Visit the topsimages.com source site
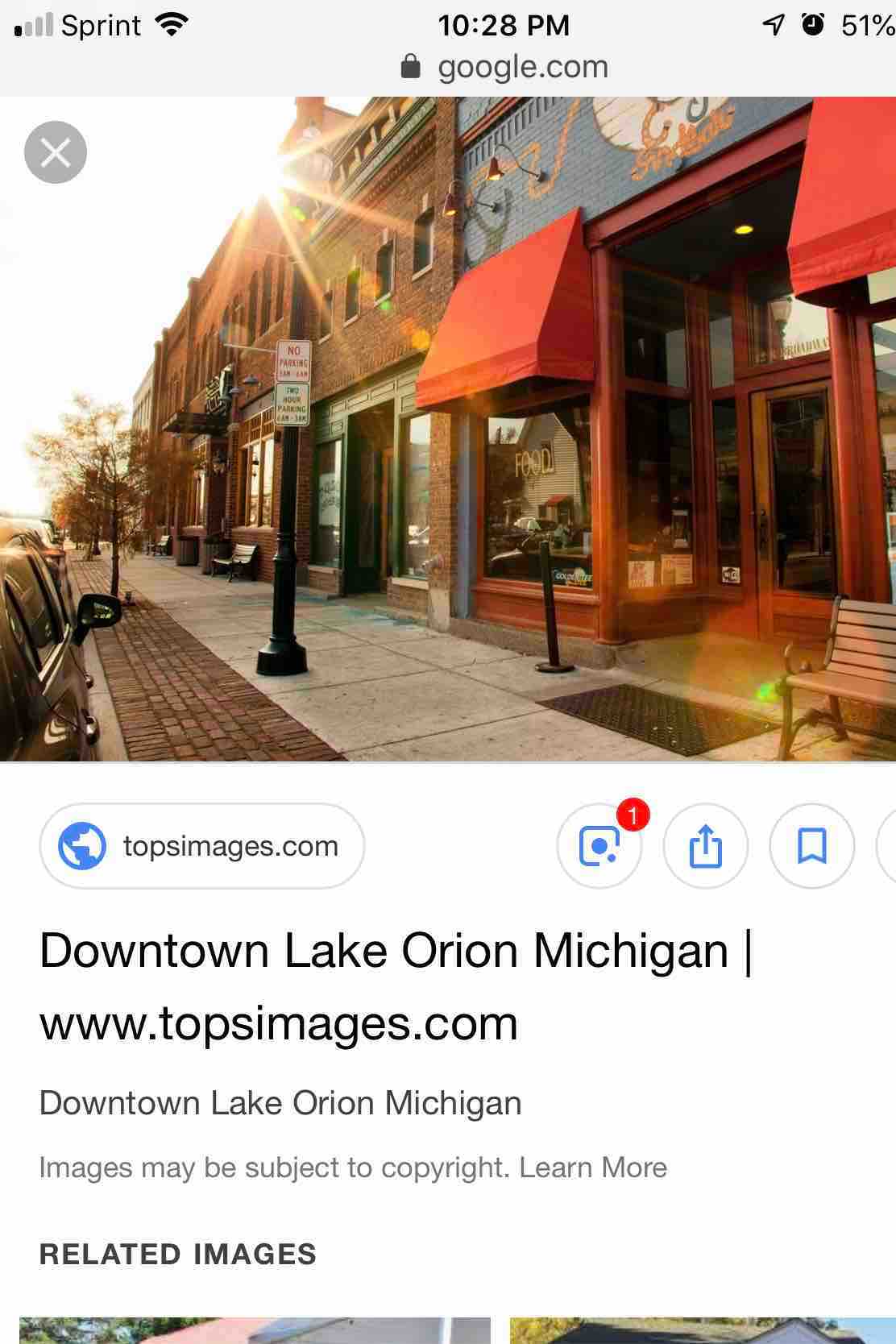The height and width of the screenshot is (1344, 896). pyautogui.click(x=202, y=846)
